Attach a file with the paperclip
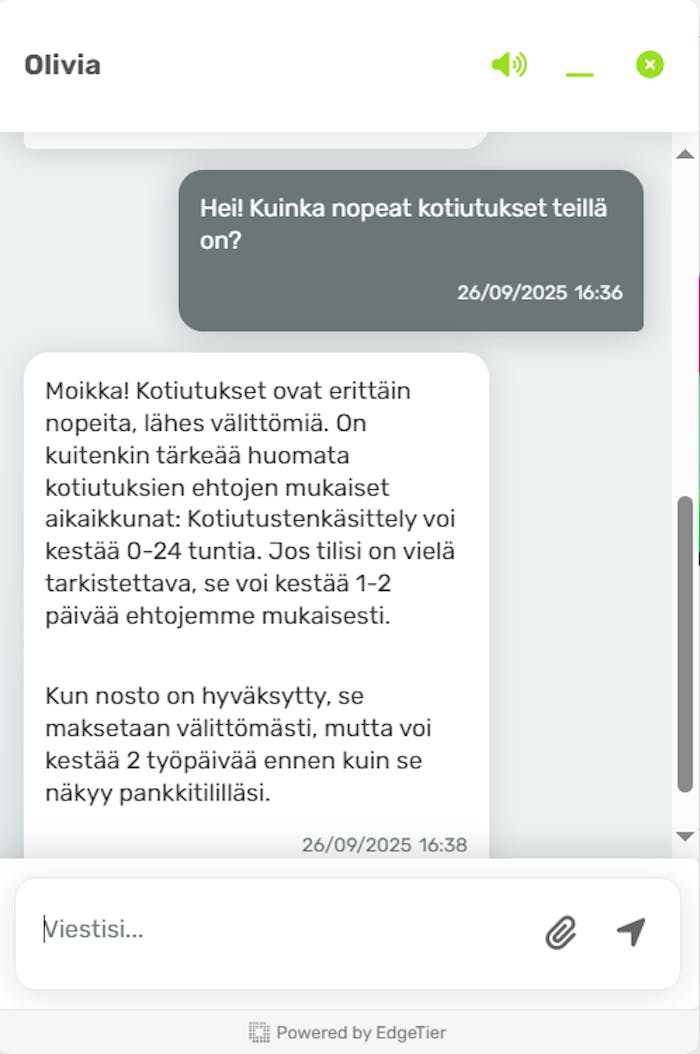The image size is (700, 1054). coord(561,932)
